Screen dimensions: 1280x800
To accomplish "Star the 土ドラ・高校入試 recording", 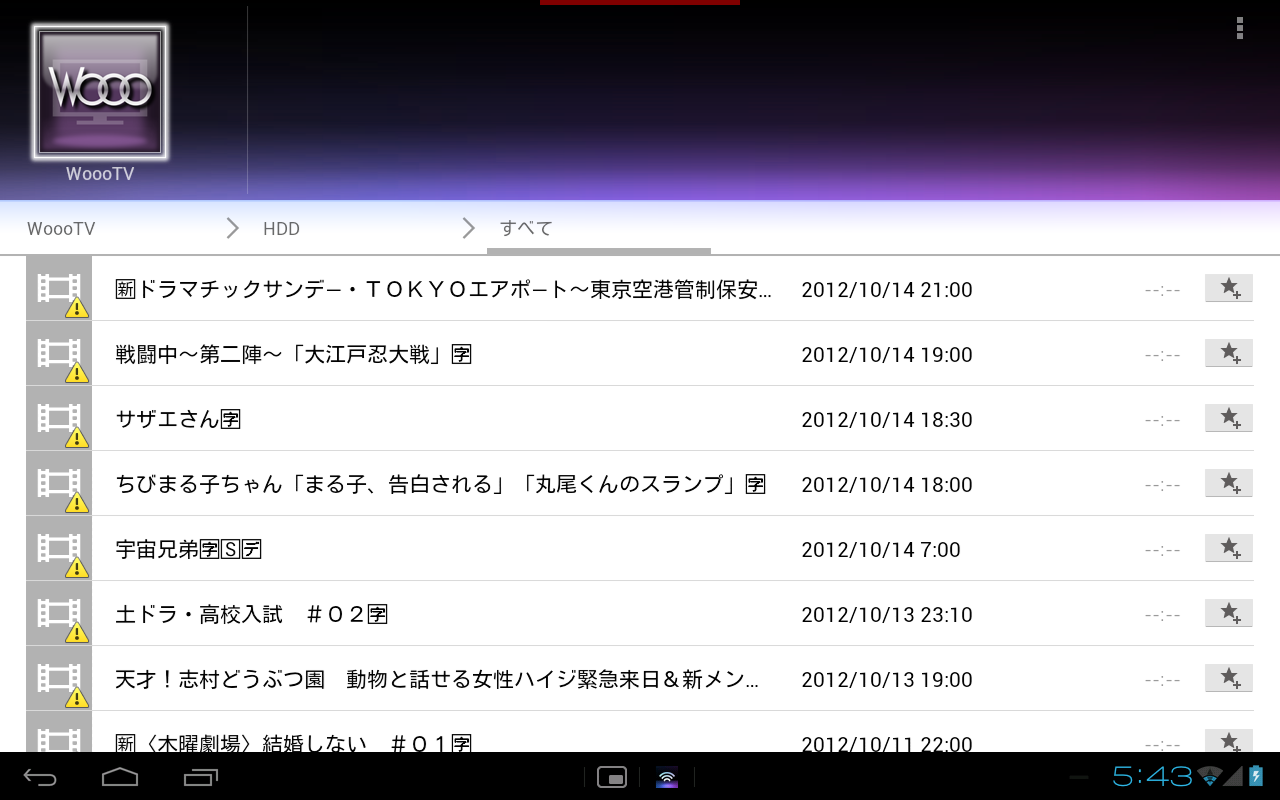I will [x=1228, y=614].
